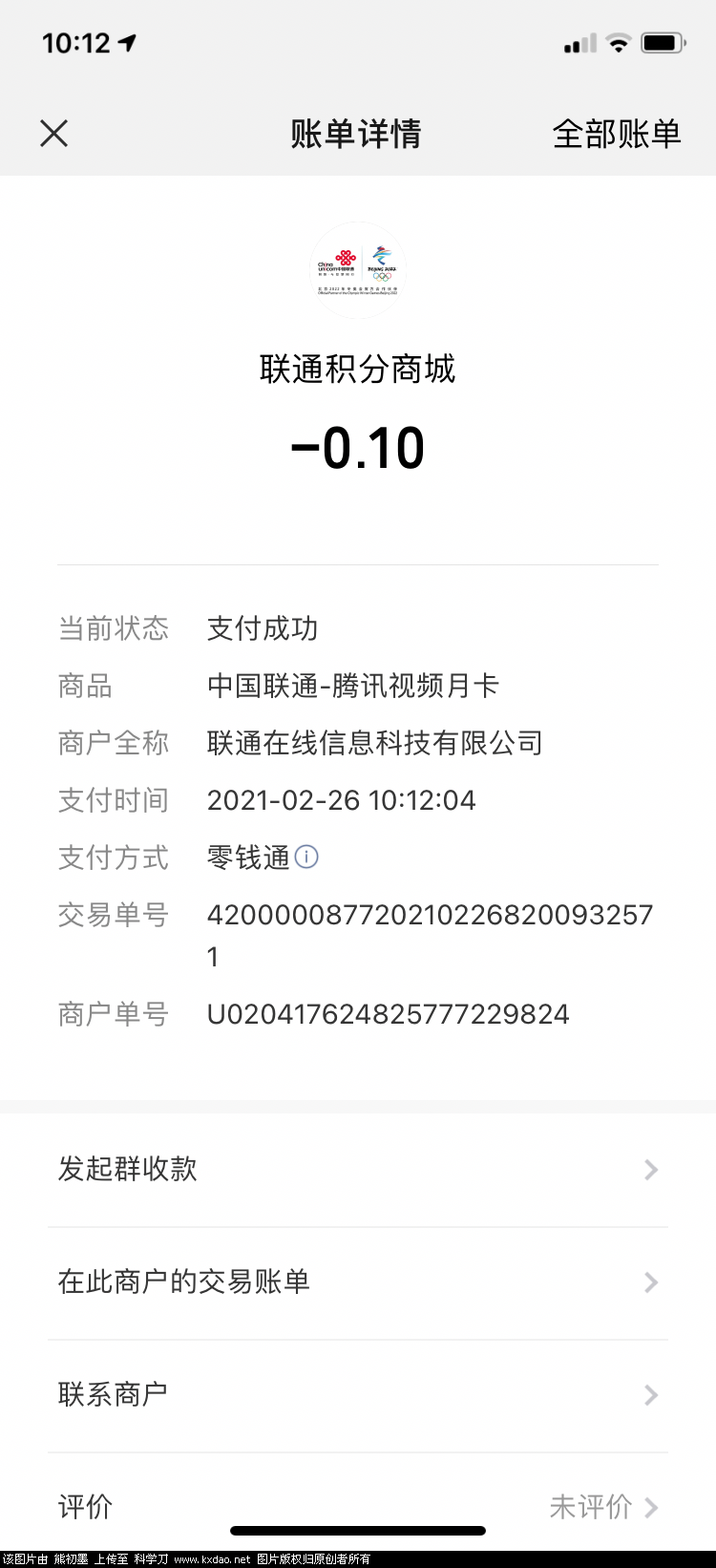Expand 联系商户 via its chevron
The height and width of the screenshot is (1568, 716).
click(651, 1394)
